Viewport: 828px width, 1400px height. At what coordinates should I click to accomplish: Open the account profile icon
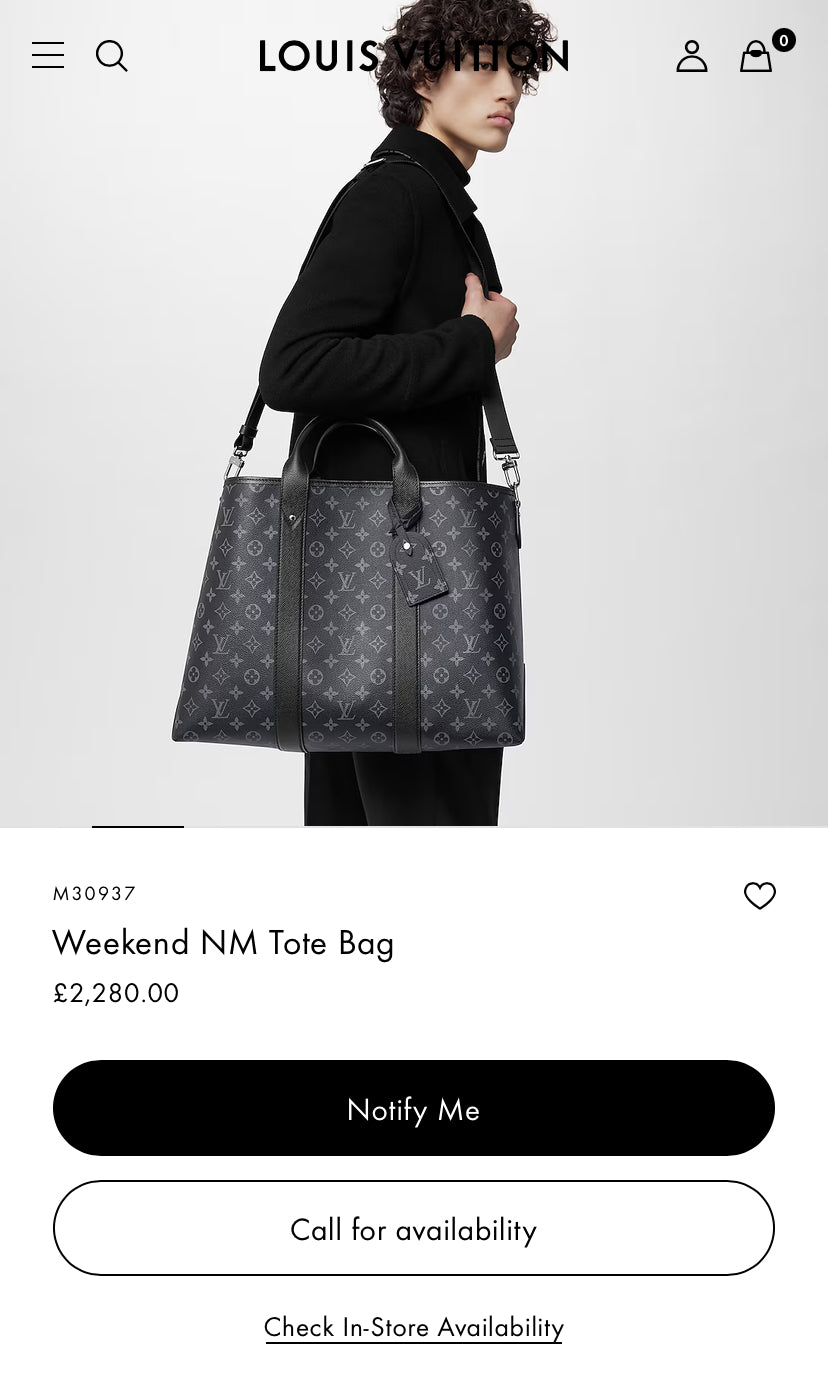[x=691, y=56]
